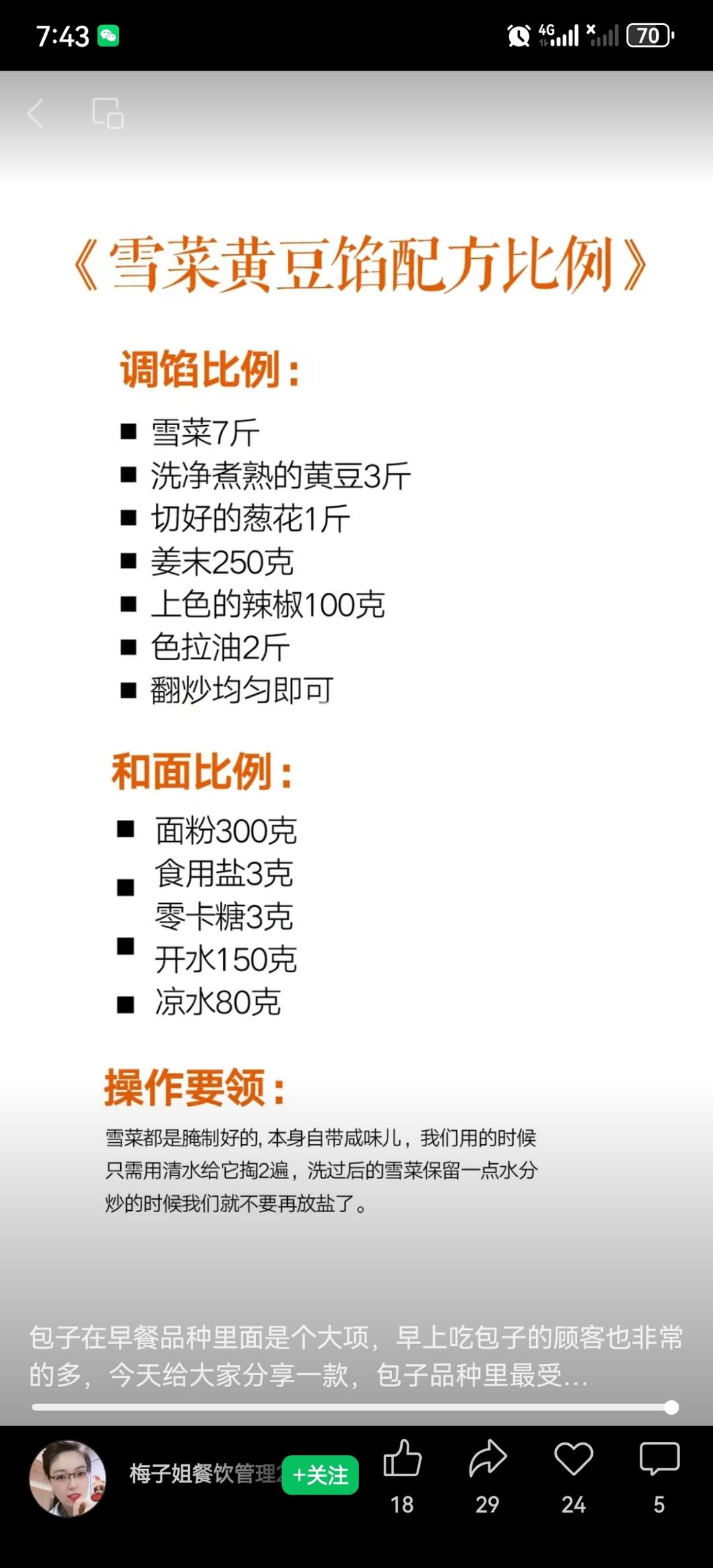This screenshot has height=1568, width=713.
Task: Tap the video progress bar to seek
Action: point(355,1407)
